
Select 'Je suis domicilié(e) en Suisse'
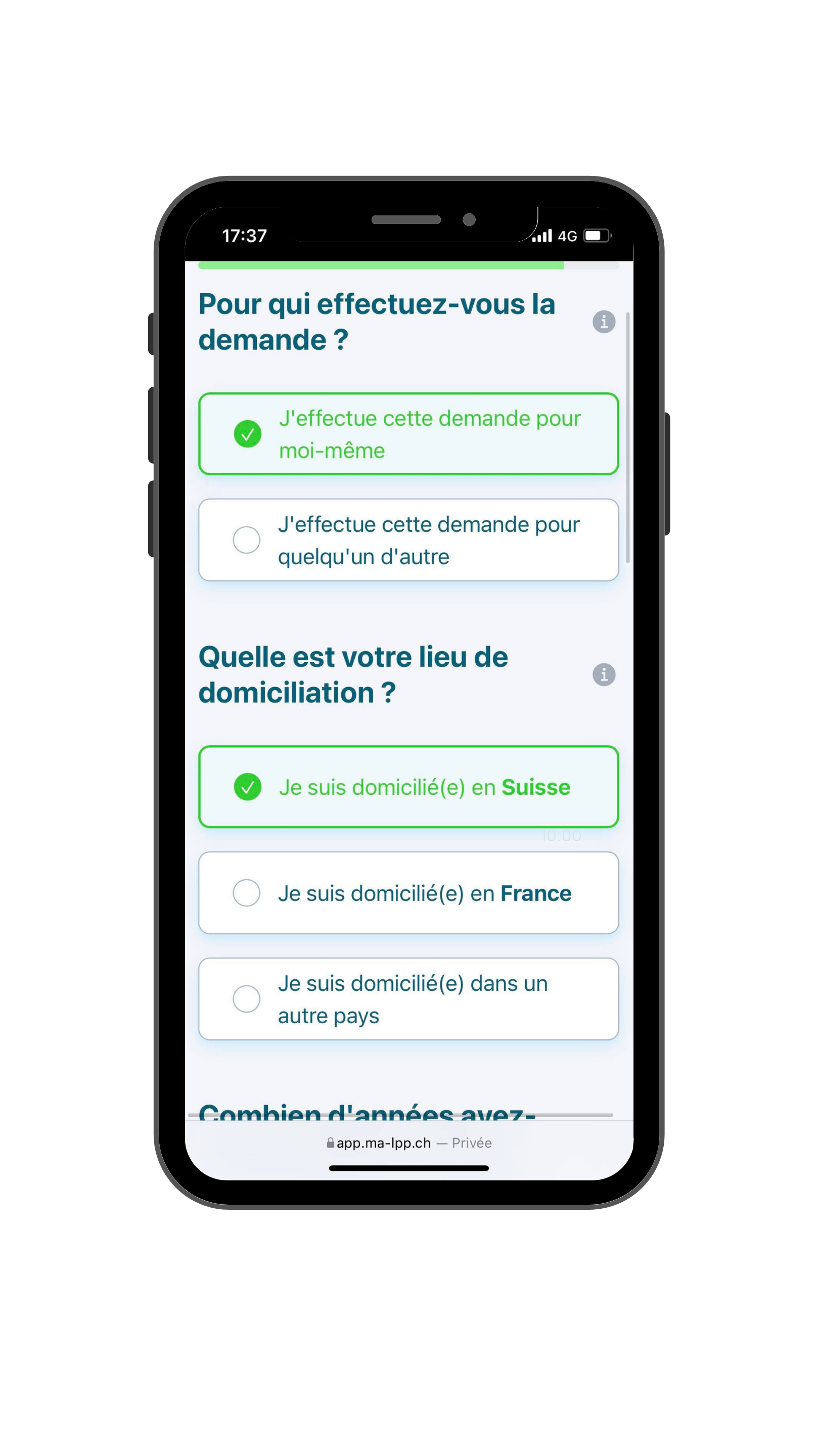[x=408, y=787]
